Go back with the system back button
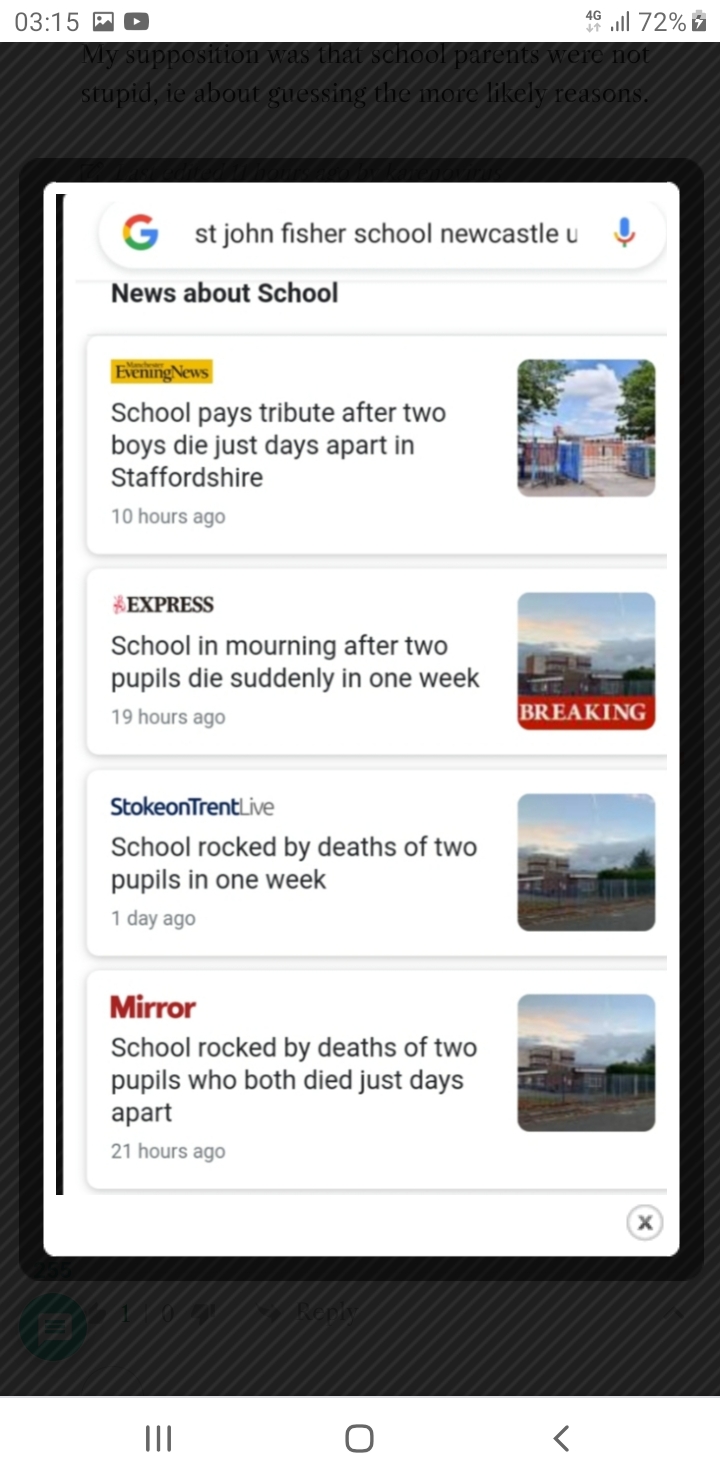 (x=561, y=1438)
